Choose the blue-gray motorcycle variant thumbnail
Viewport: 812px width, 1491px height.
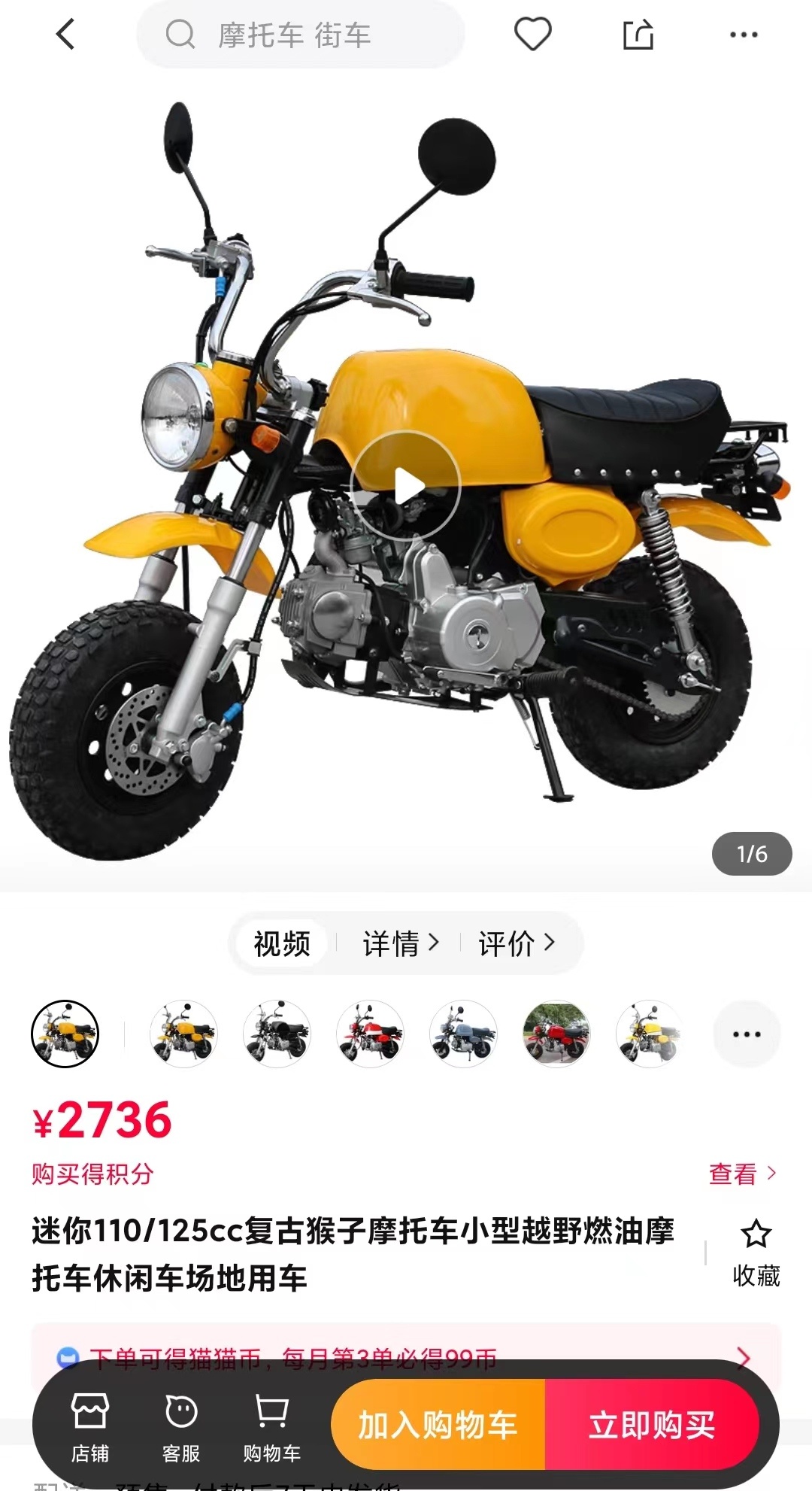pos(463,1034)
